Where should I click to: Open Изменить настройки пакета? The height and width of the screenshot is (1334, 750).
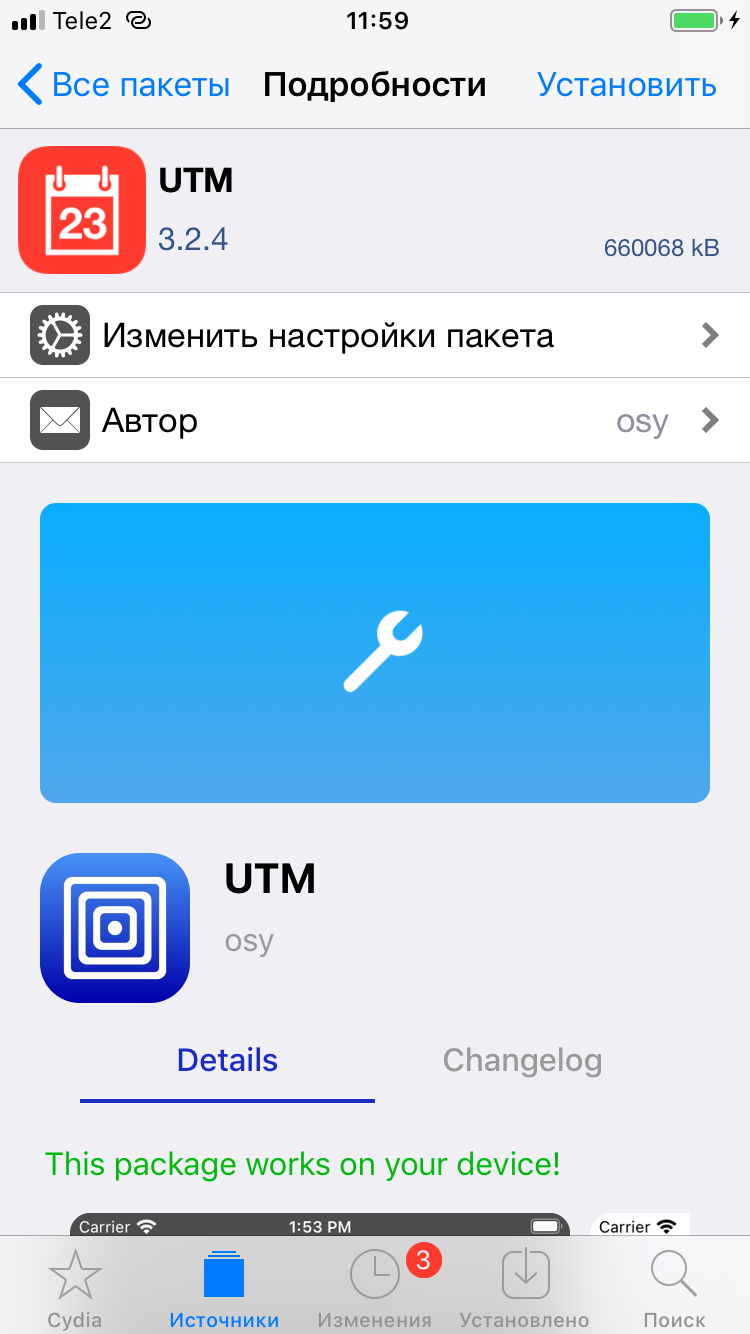[x=375, y=335]
